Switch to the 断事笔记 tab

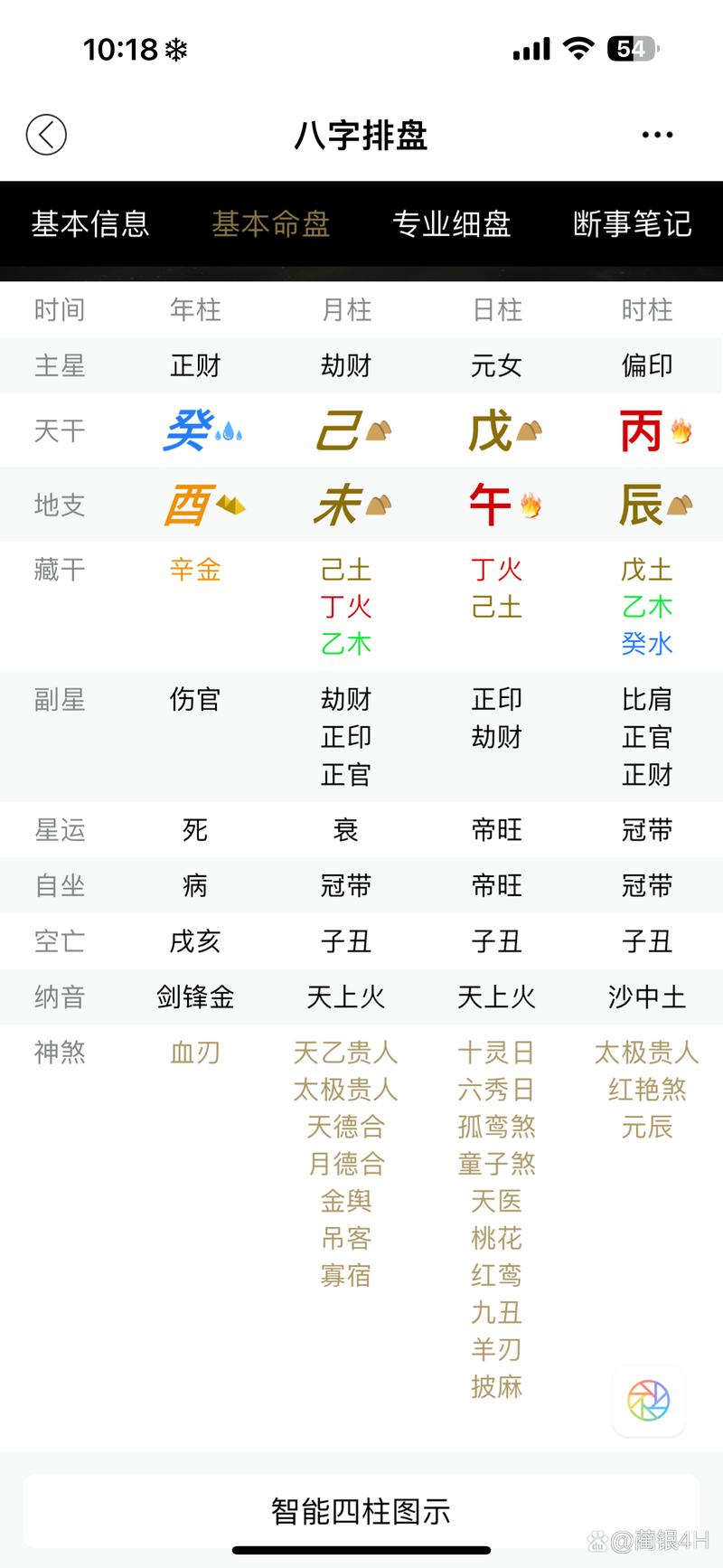coord(633,224)
